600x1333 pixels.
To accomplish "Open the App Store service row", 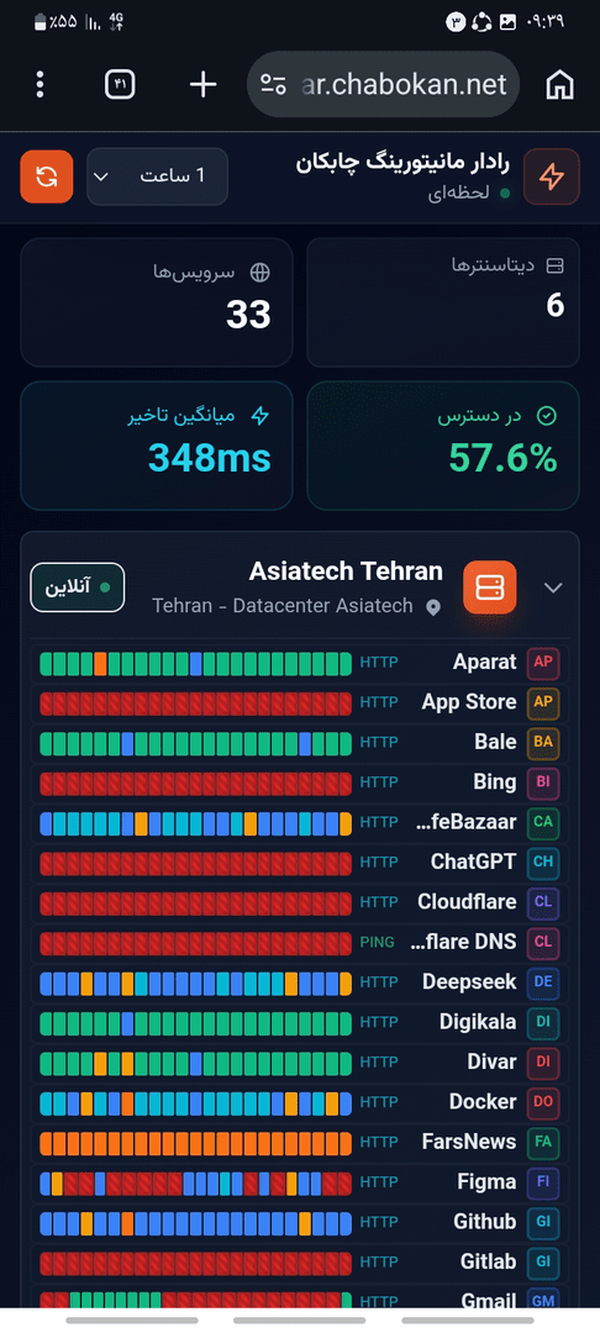I will point(300,702).
